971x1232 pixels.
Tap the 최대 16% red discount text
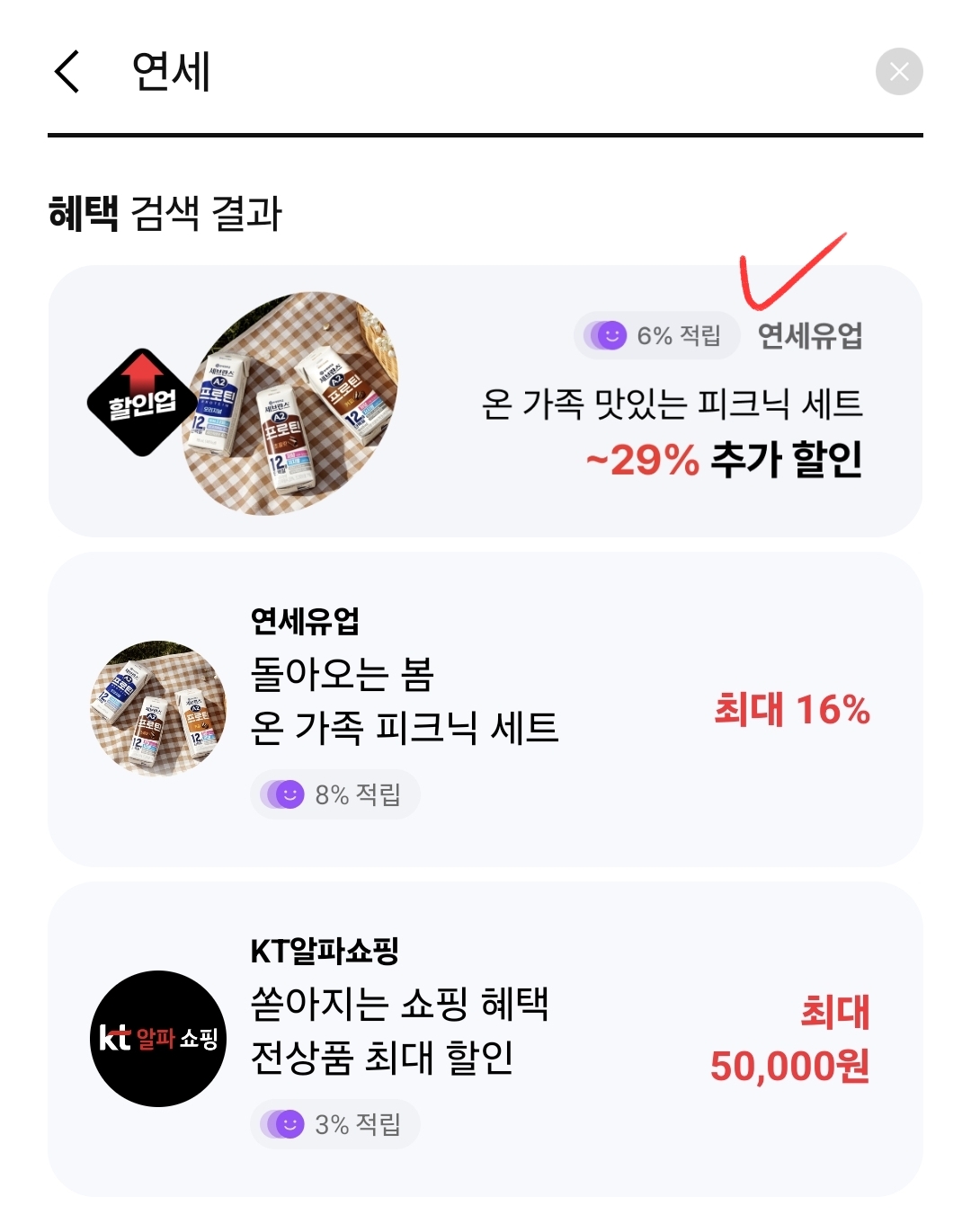pos(789,710)
